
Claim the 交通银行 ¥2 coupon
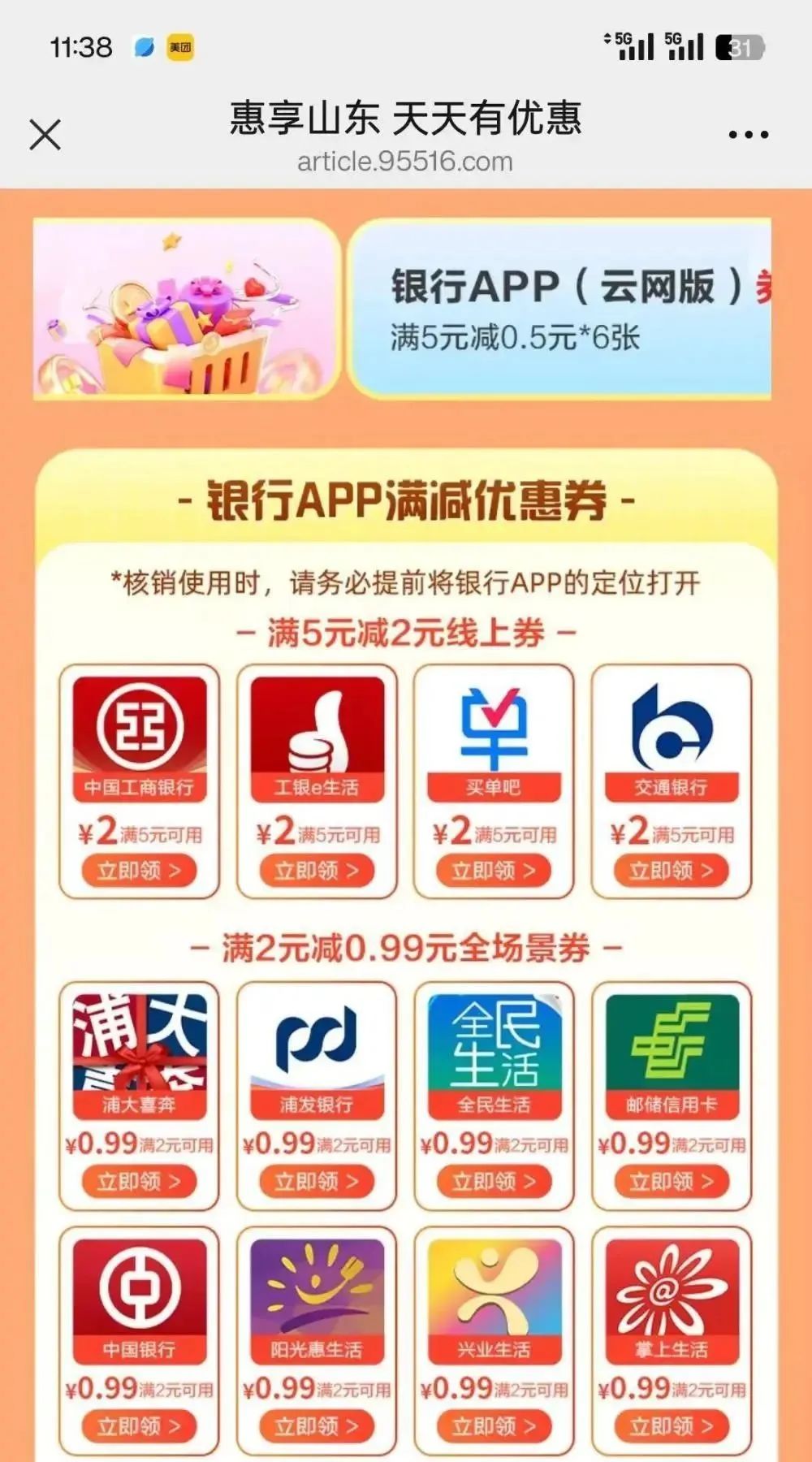671,871
